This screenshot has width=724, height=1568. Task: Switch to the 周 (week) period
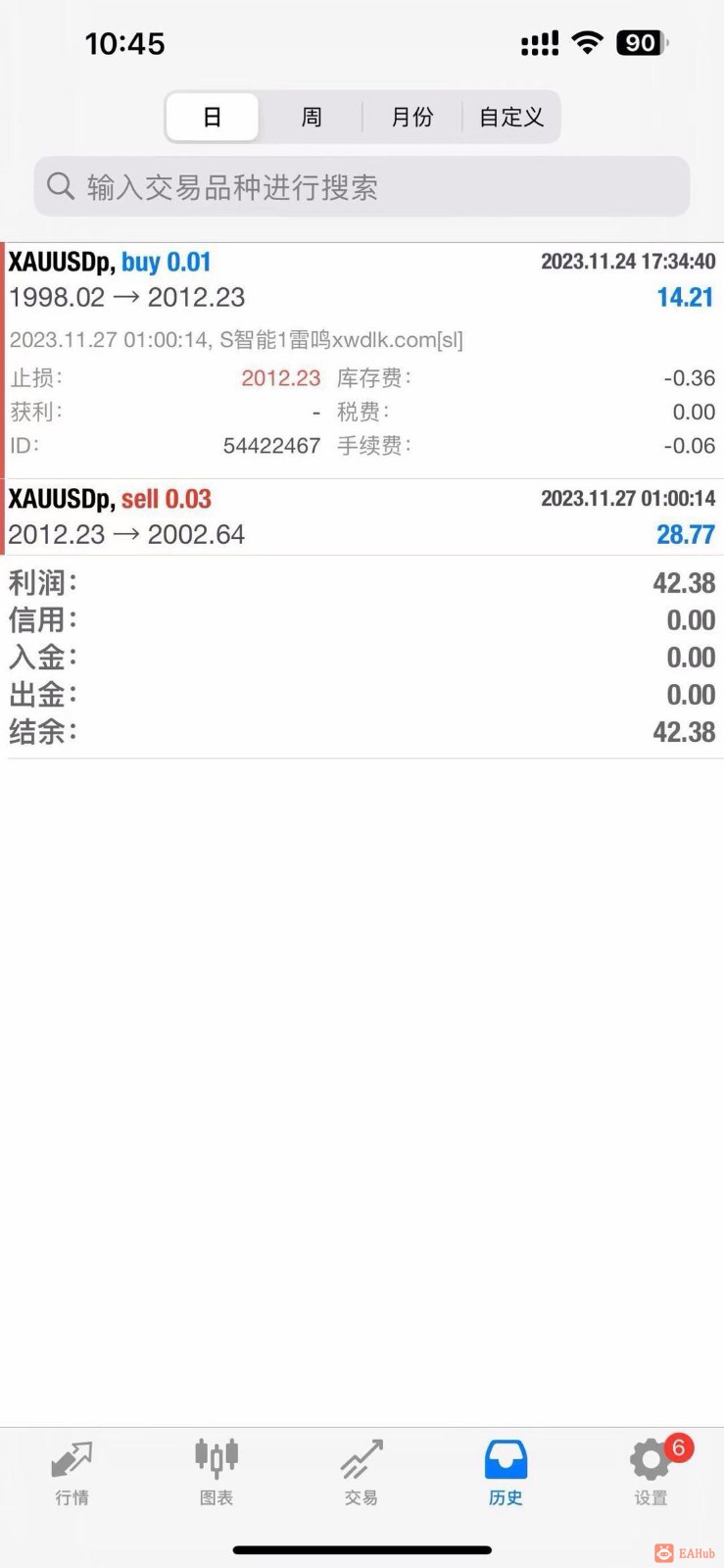[x=312, y=118]
